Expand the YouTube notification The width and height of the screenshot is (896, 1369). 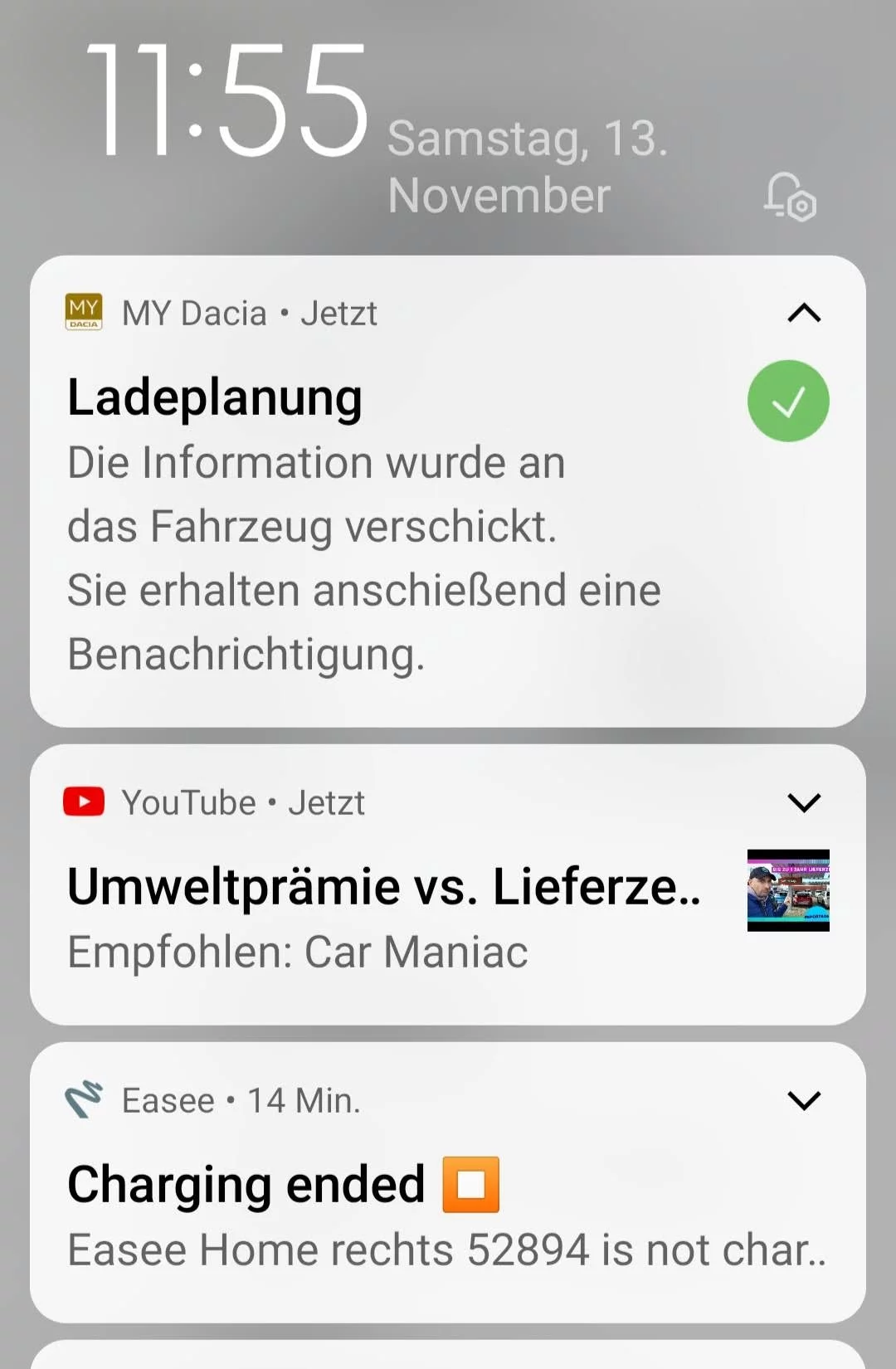click(803, 802)
